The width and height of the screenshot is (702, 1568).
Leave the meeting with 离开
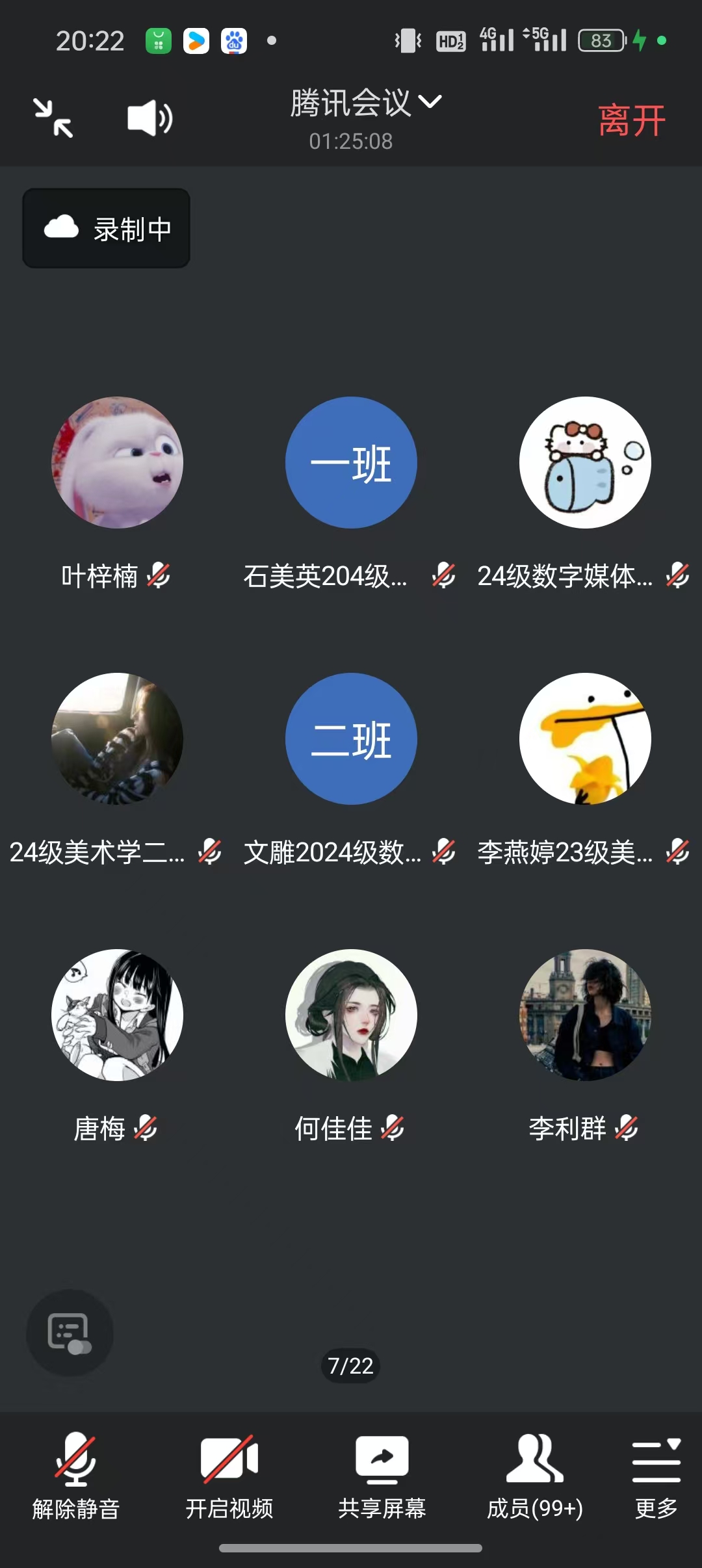point(631,121)
